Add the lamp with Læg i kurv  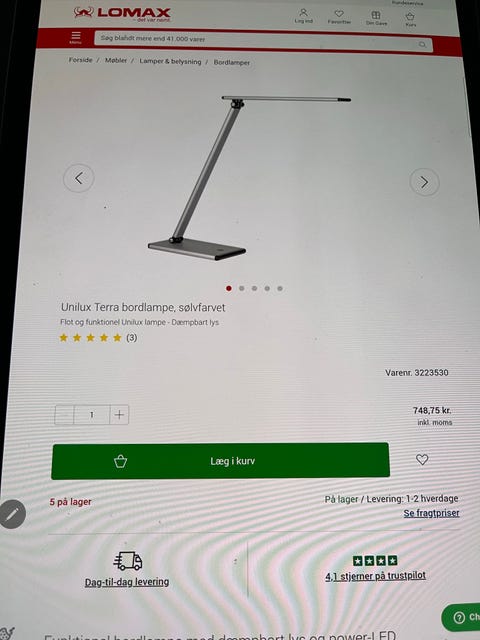(x=220, y=461)
